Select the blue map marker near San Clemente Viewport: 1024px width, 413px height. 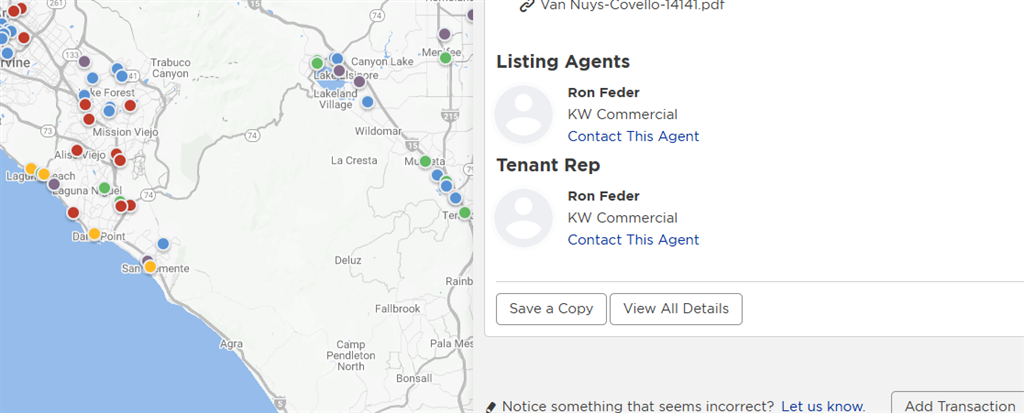[163, 244]
